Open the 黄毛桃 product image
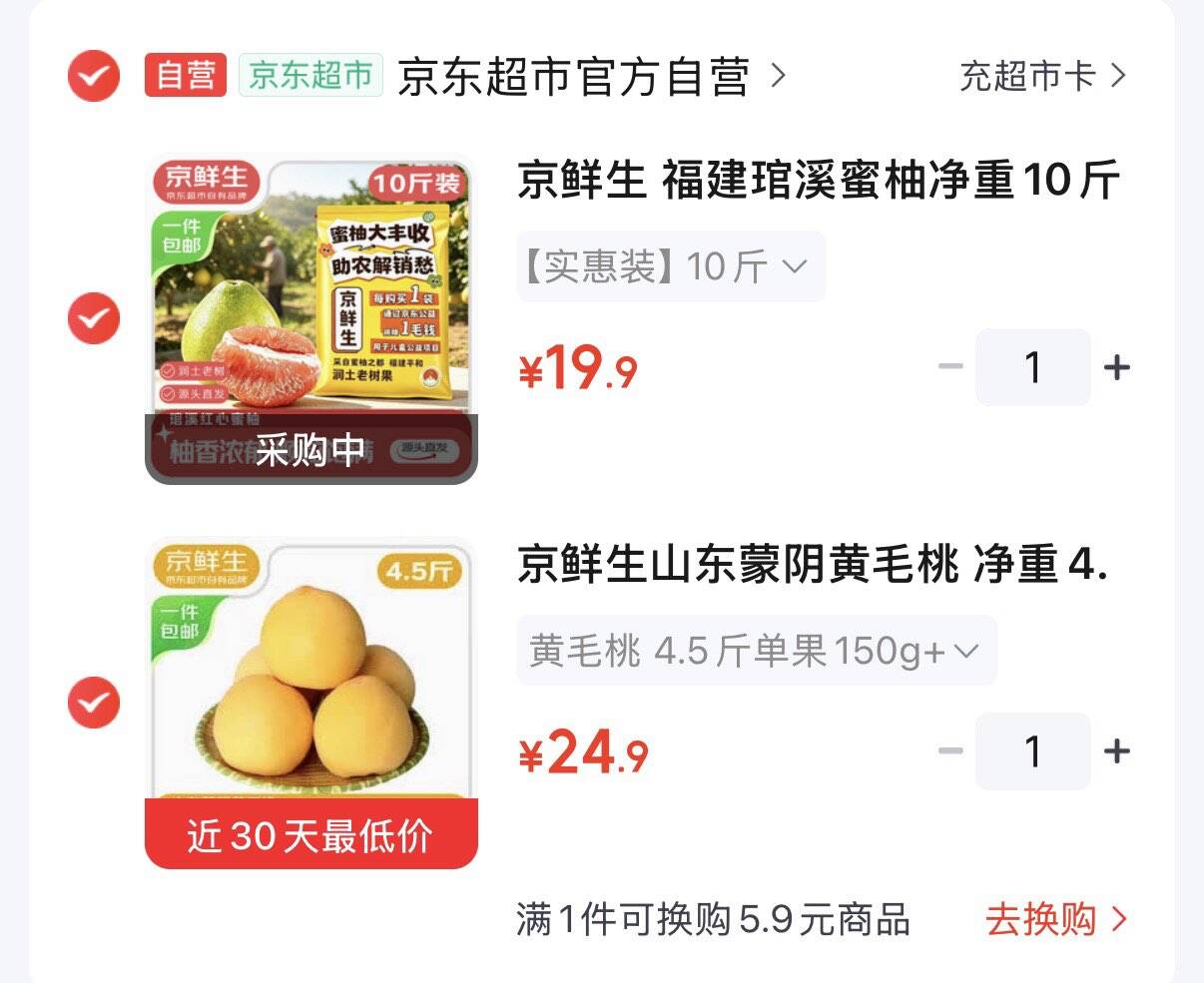The image size is (1204, 983). point(311,703)
